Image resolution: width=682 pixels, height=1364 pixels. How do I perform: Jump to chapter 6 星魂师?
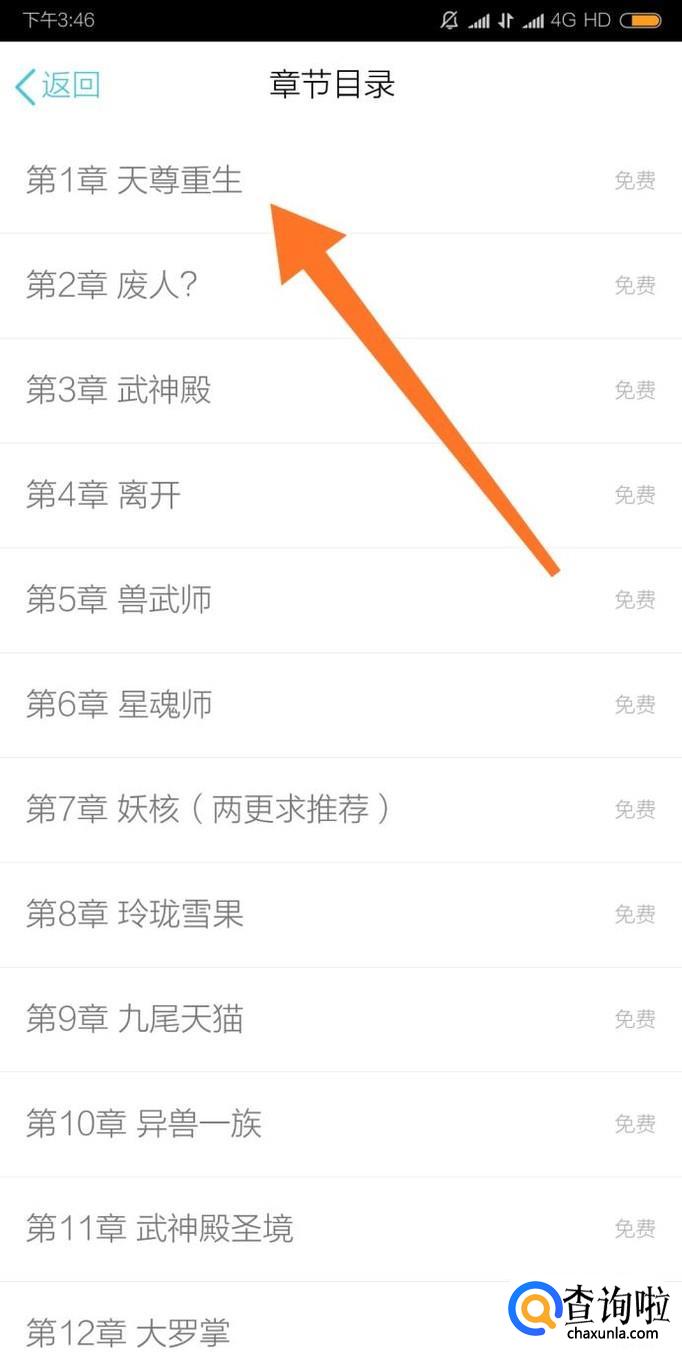point(119,705)
